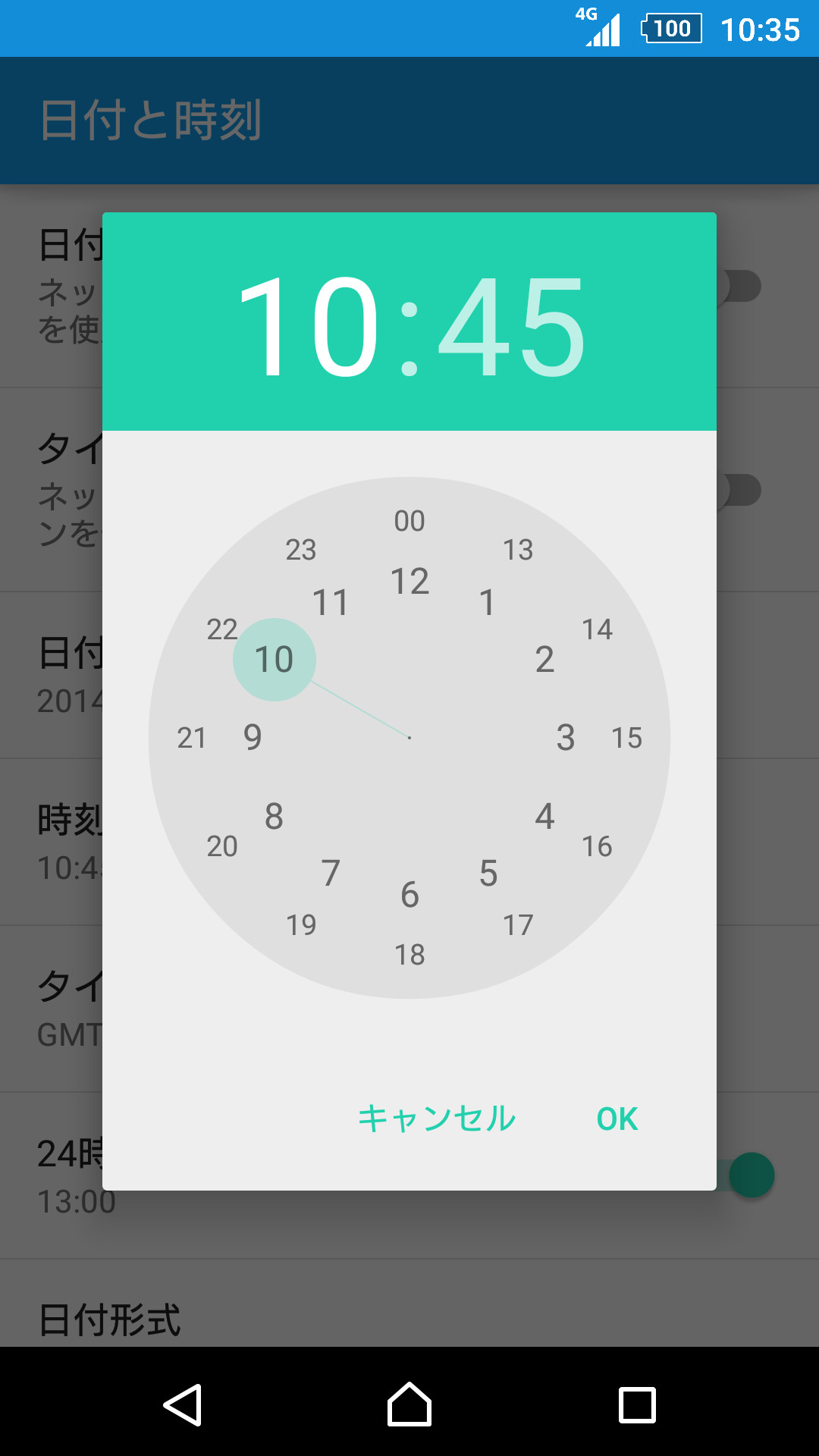This screenshot has height=1456, width=819.
Task: Select hour 6 on the clock face
Action: pos(409,895)
